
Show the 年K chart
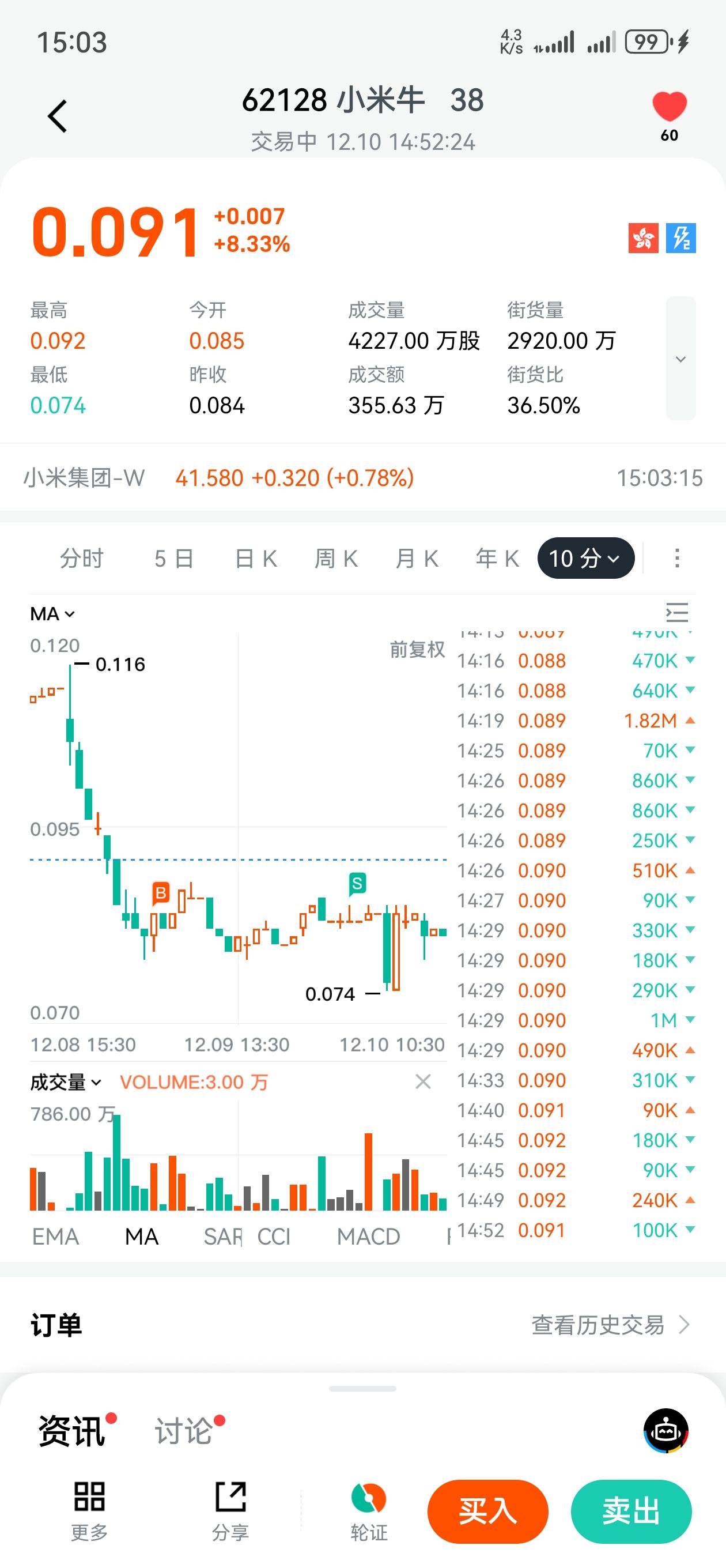coord(497,558)
